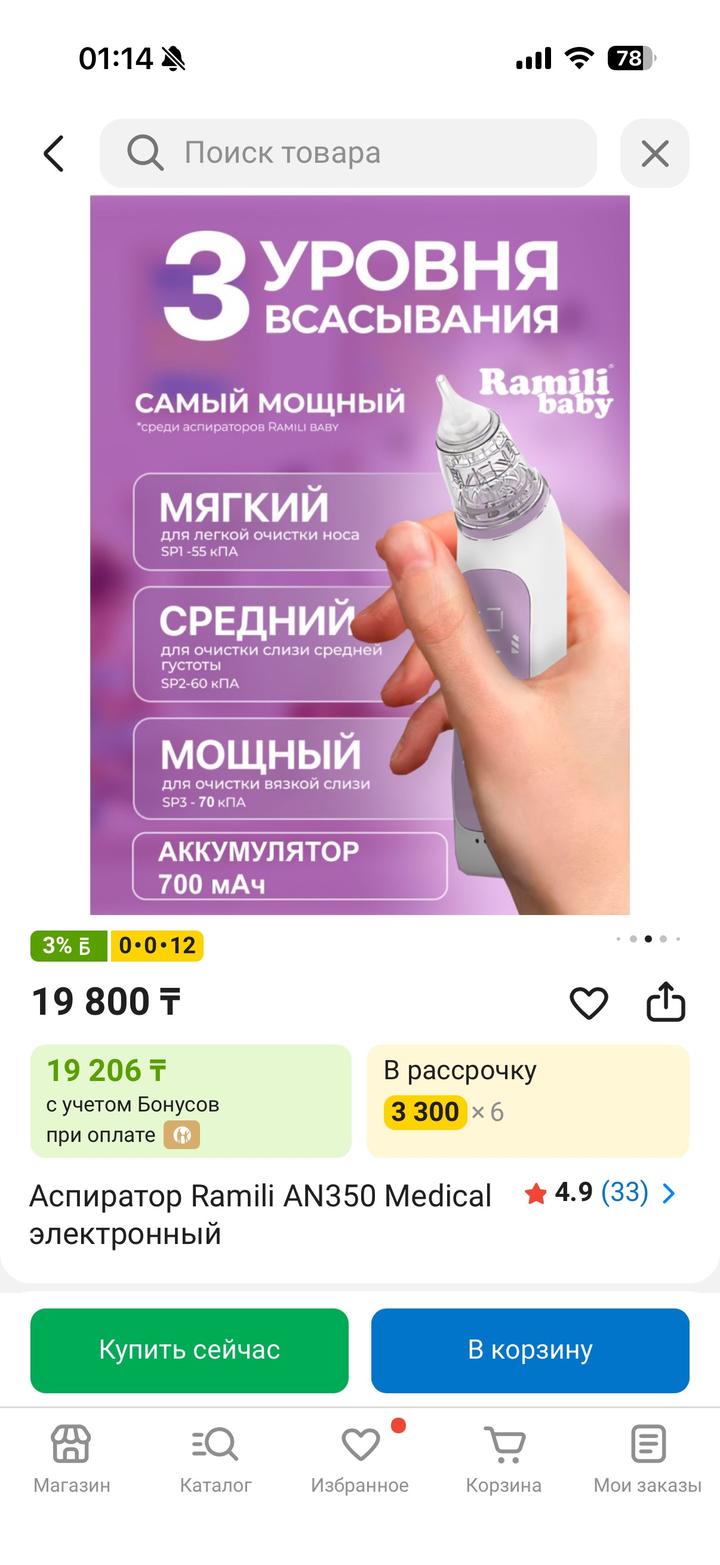This screenshot has width=720, height=1565.
Task: Switch to the "Мои заказы" tab
Action: (x=647, y=1459)
